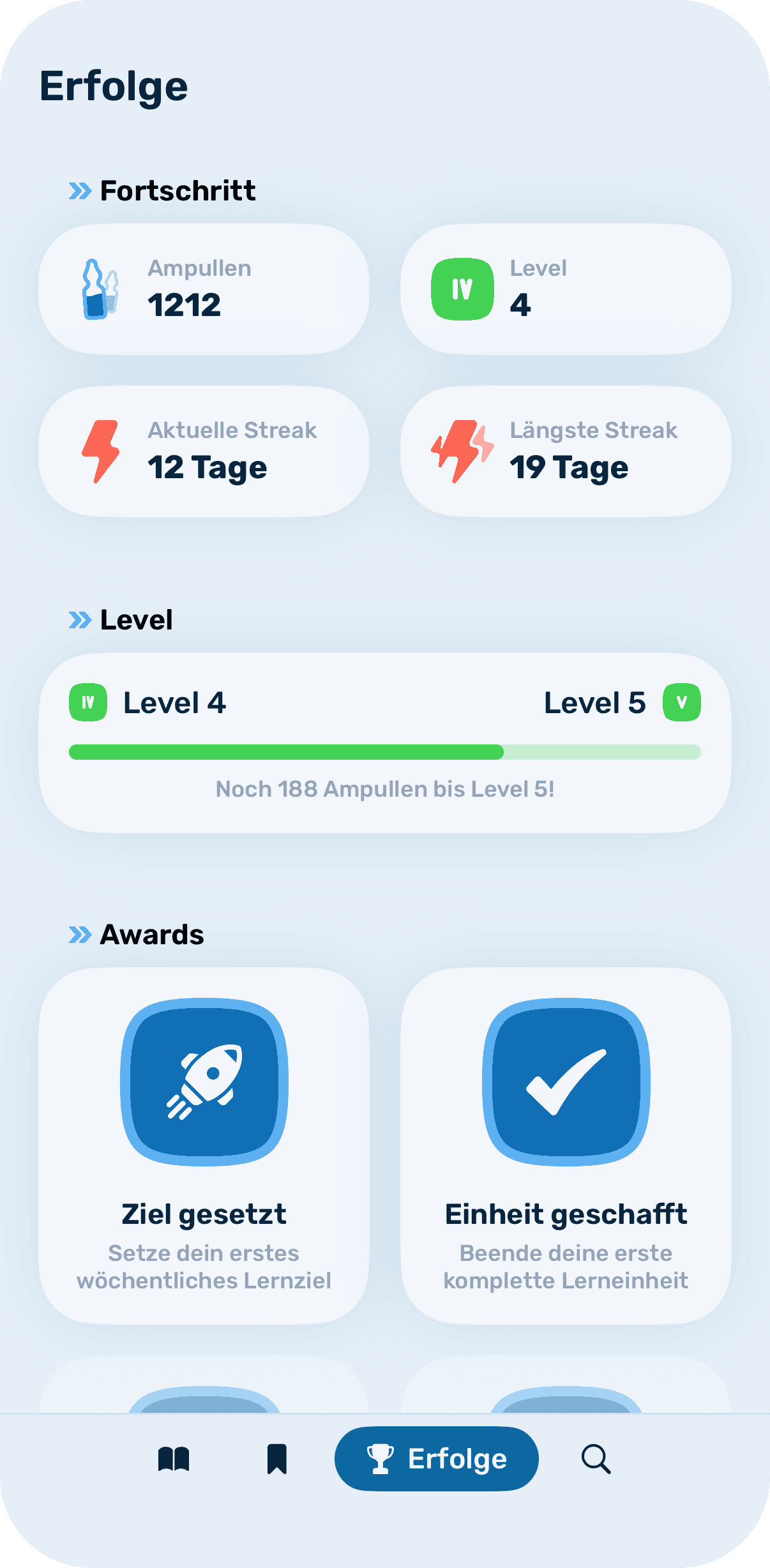770x1568 pixels.
Task: Expand the Awards section chevron
Action: 81,935
